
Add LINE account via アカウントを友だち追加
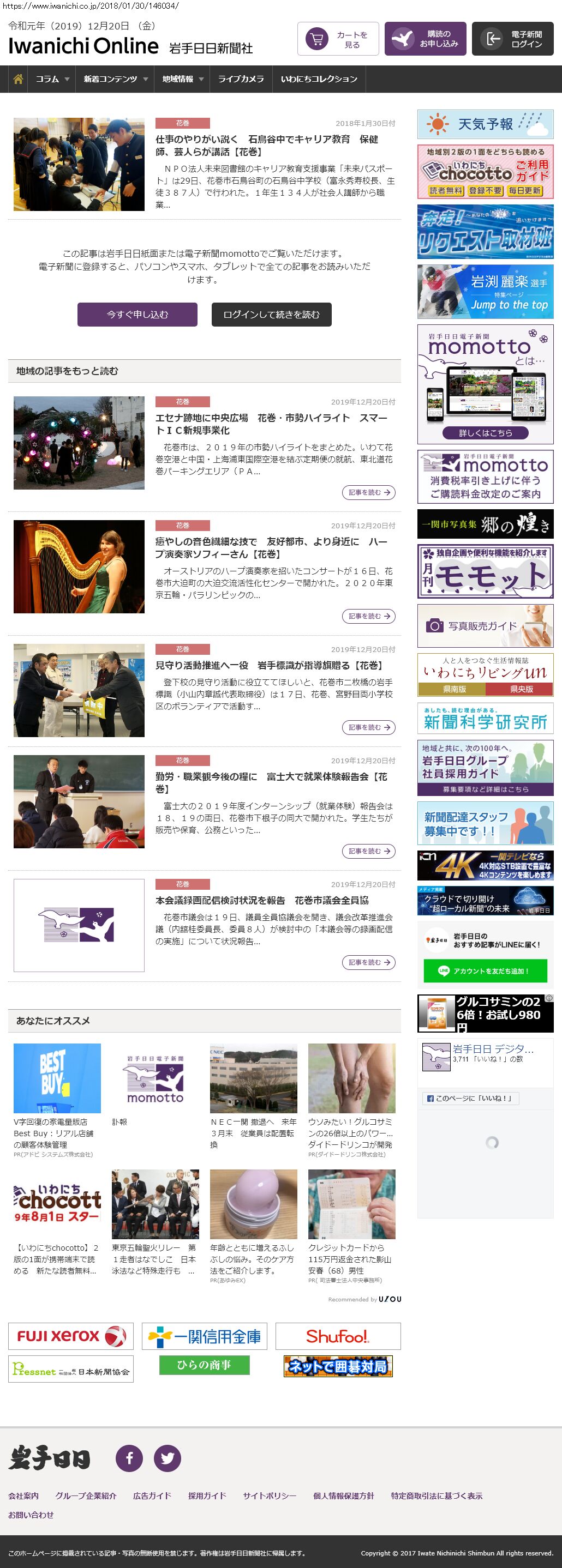(485, 971)
